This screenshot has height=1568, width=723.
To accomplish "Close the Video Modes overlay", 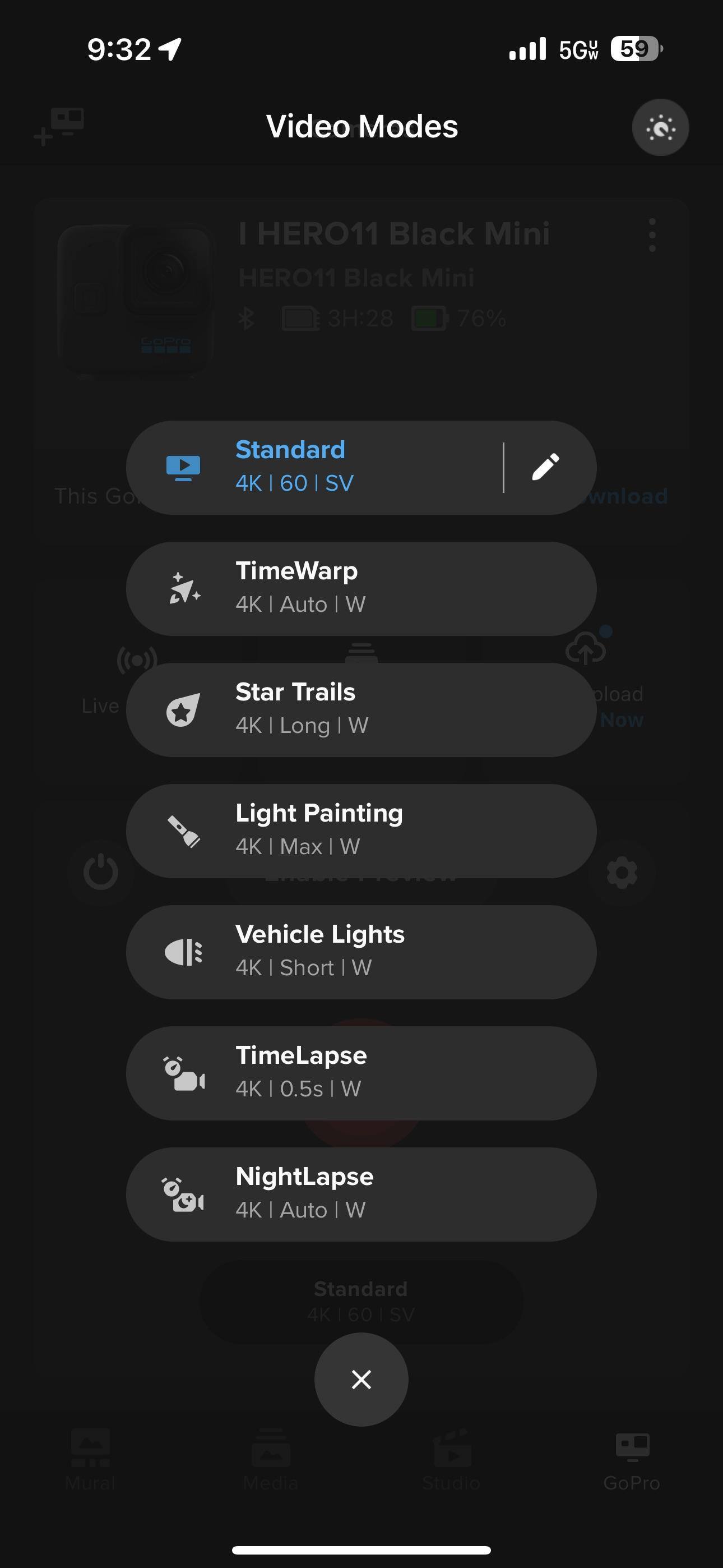I will tap(361, 1378).
